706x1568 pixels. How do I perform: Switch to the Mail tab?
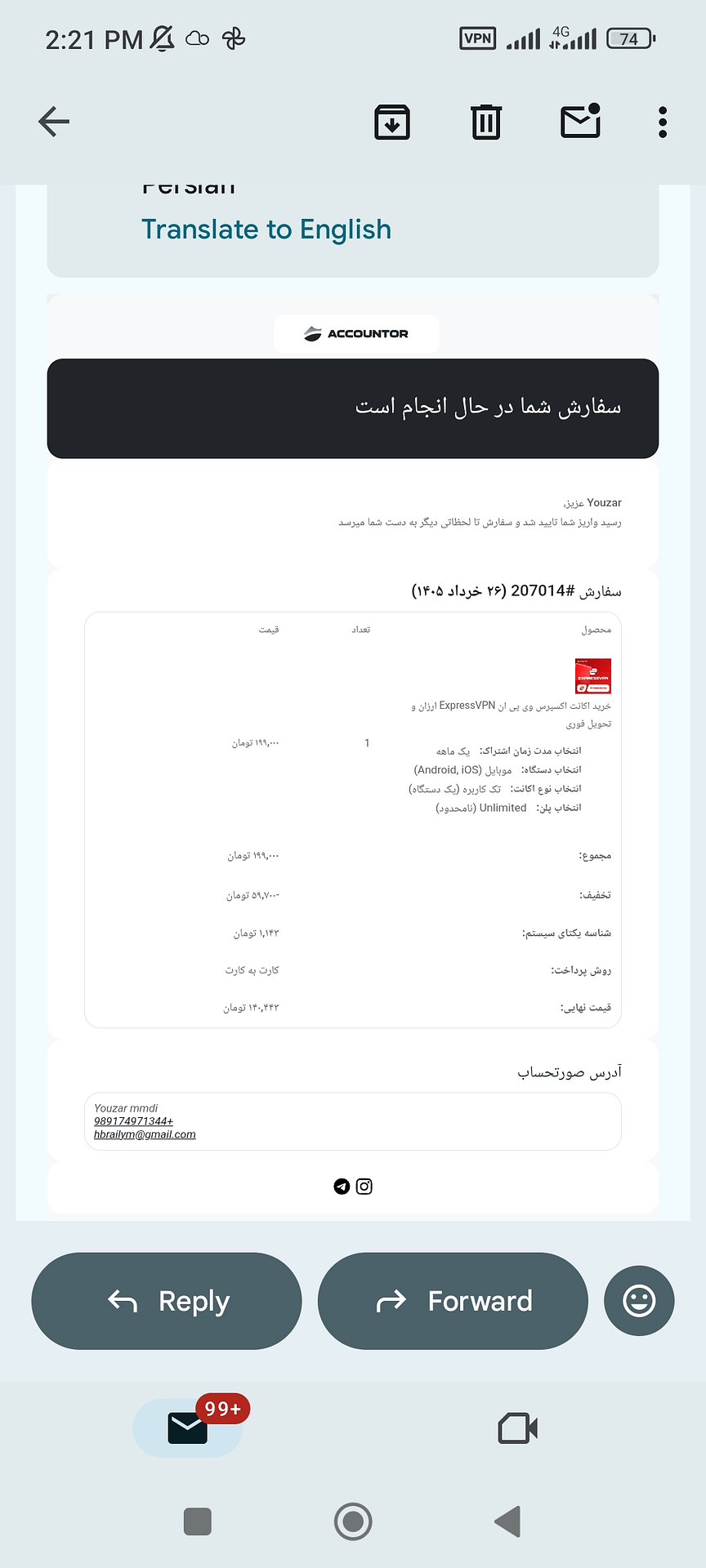(x=188, y=1428)
